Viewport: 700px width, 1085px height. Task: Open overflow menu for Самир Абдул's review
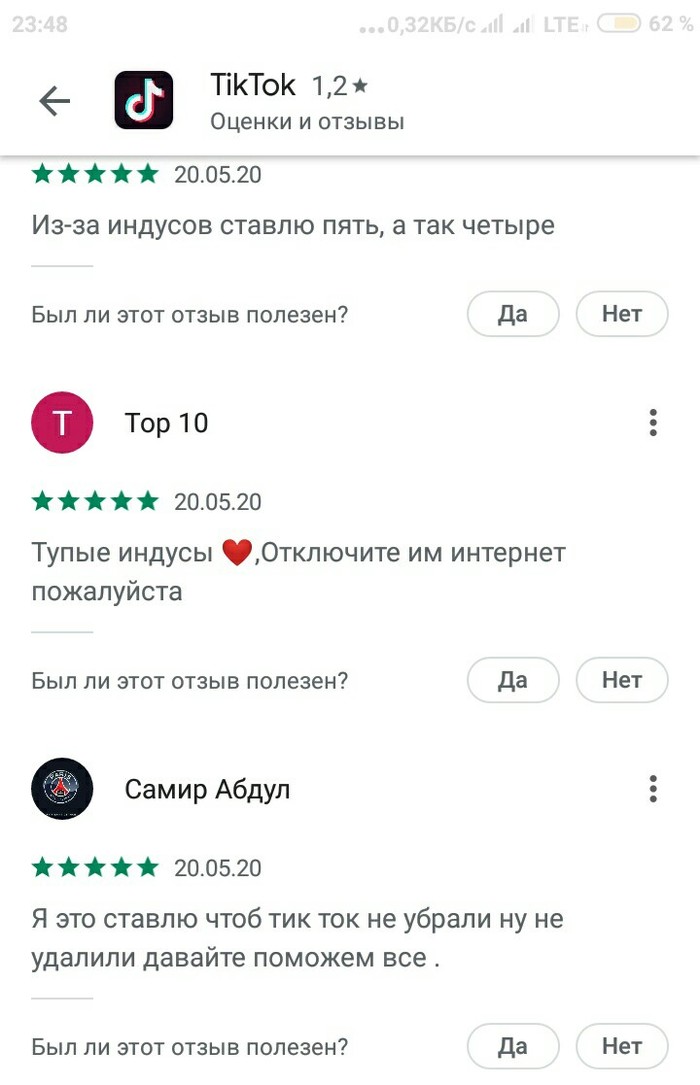point(653,789)
